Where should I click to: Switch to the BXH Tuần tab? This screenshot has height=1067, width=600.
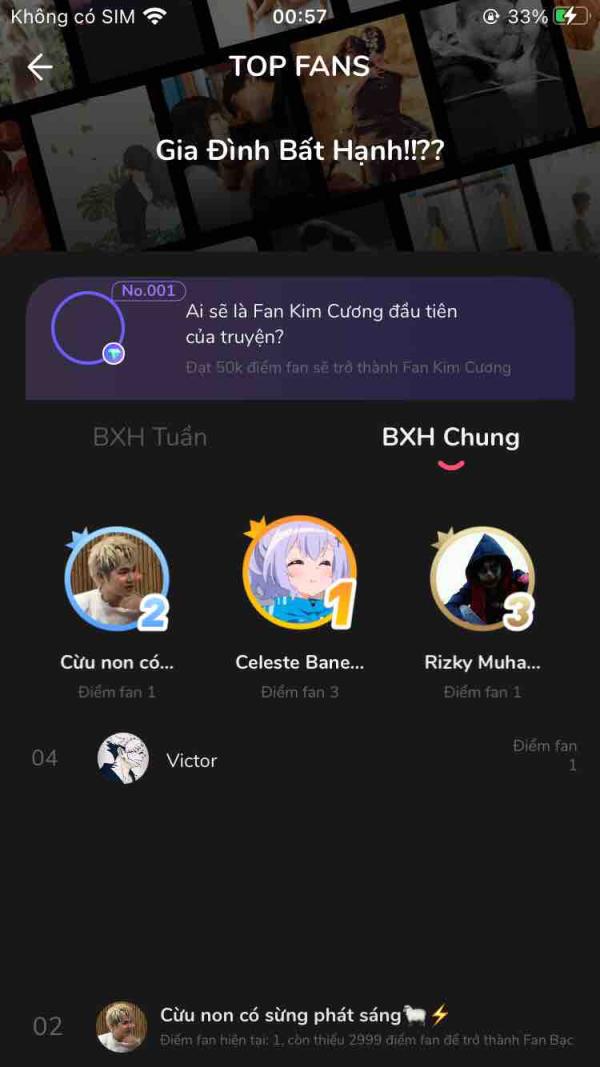pos(150,437)
